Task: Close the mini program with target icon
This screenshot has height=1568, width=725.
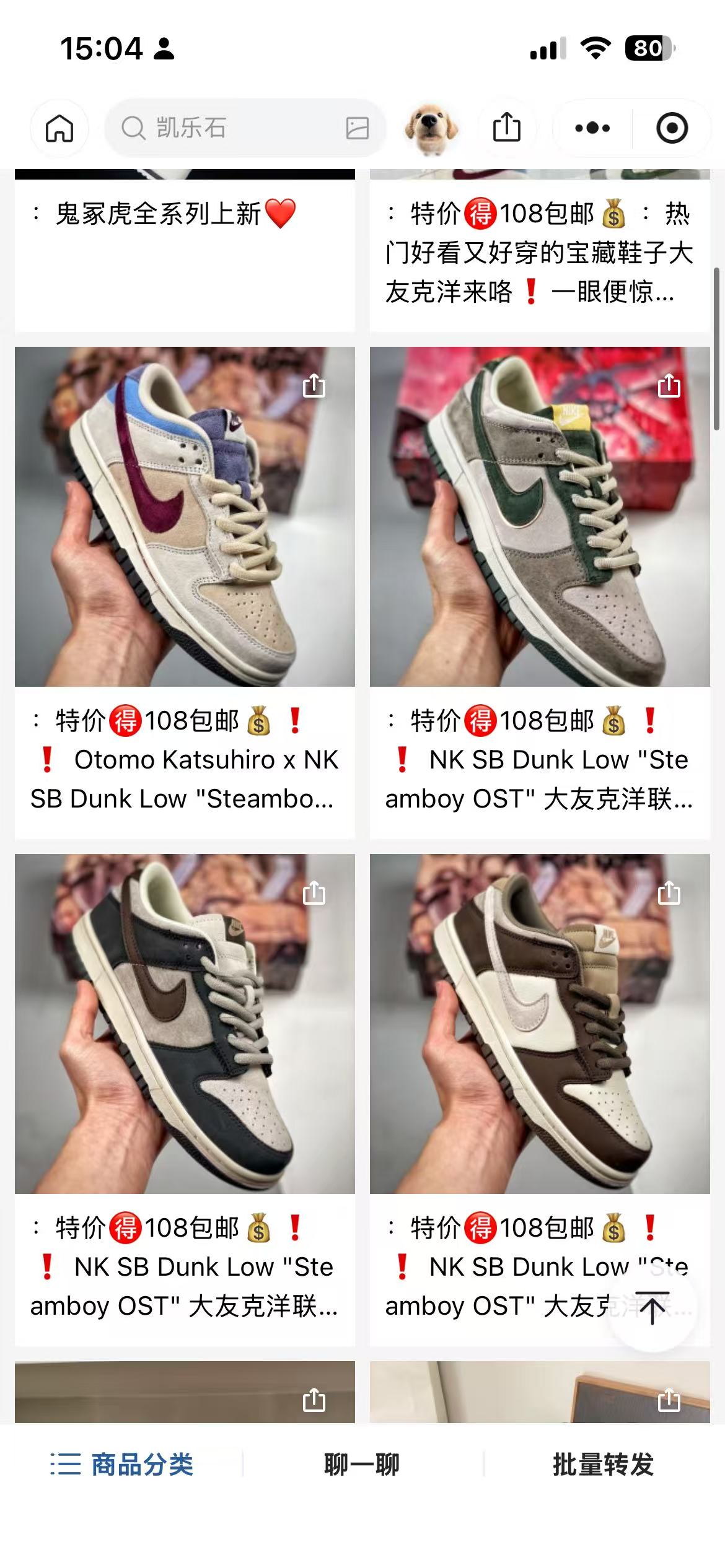Action: point(672,128)
